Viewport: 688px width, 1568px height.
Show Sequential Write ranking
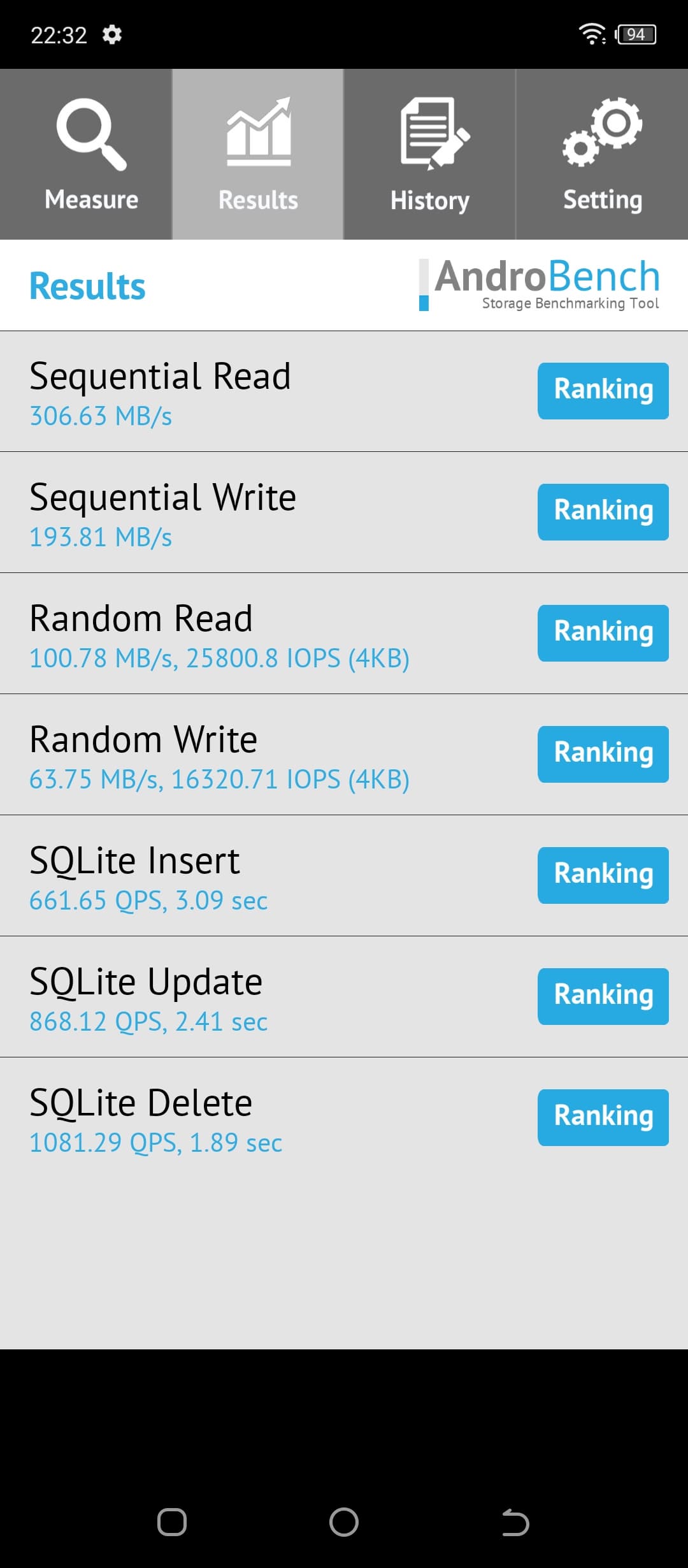tap(603, 512)
